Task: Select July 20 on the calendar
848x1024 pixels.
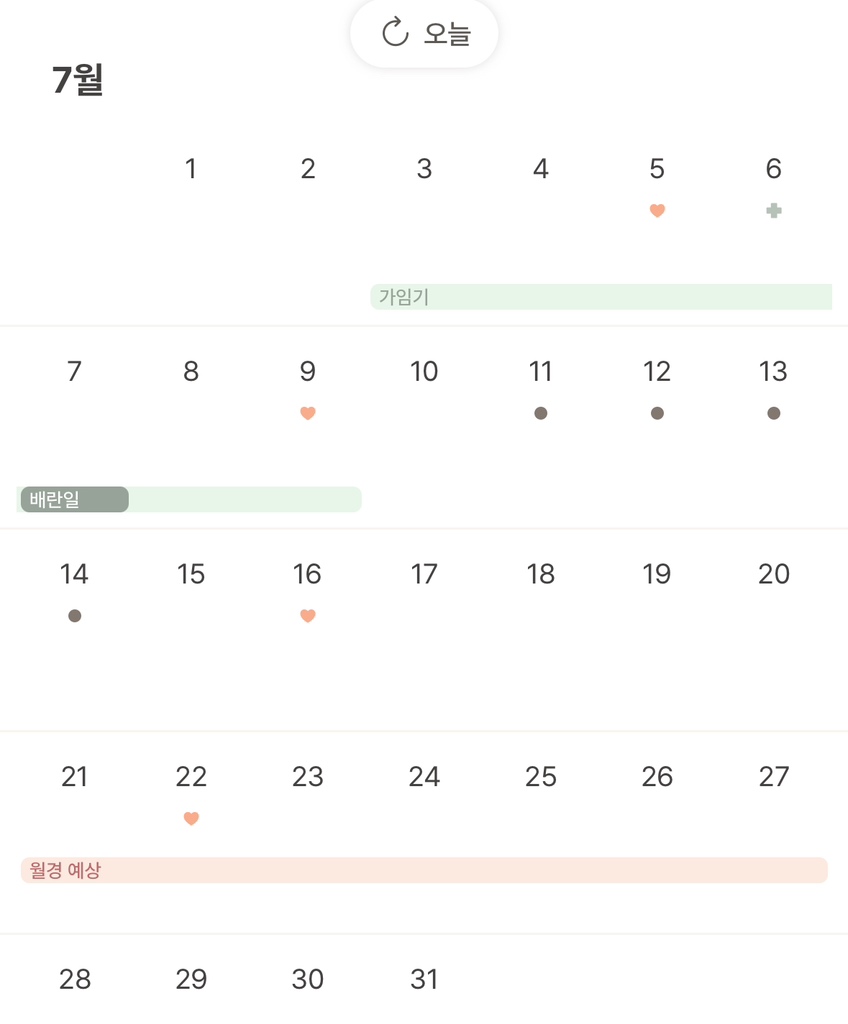Action: click(773, 574)
